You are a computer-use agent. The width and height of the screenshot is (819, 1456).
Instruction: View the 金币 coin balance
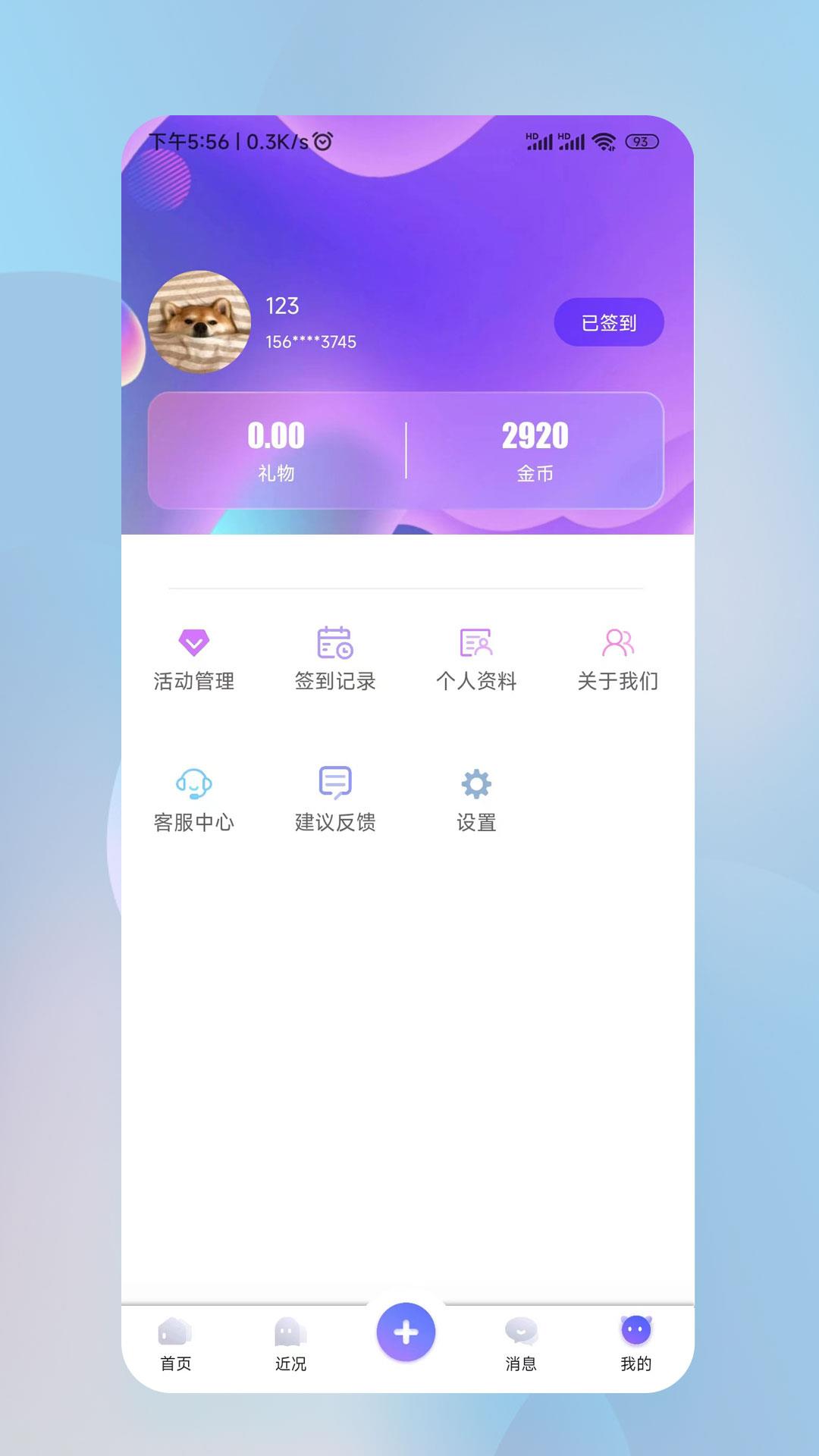pos(535,450)
